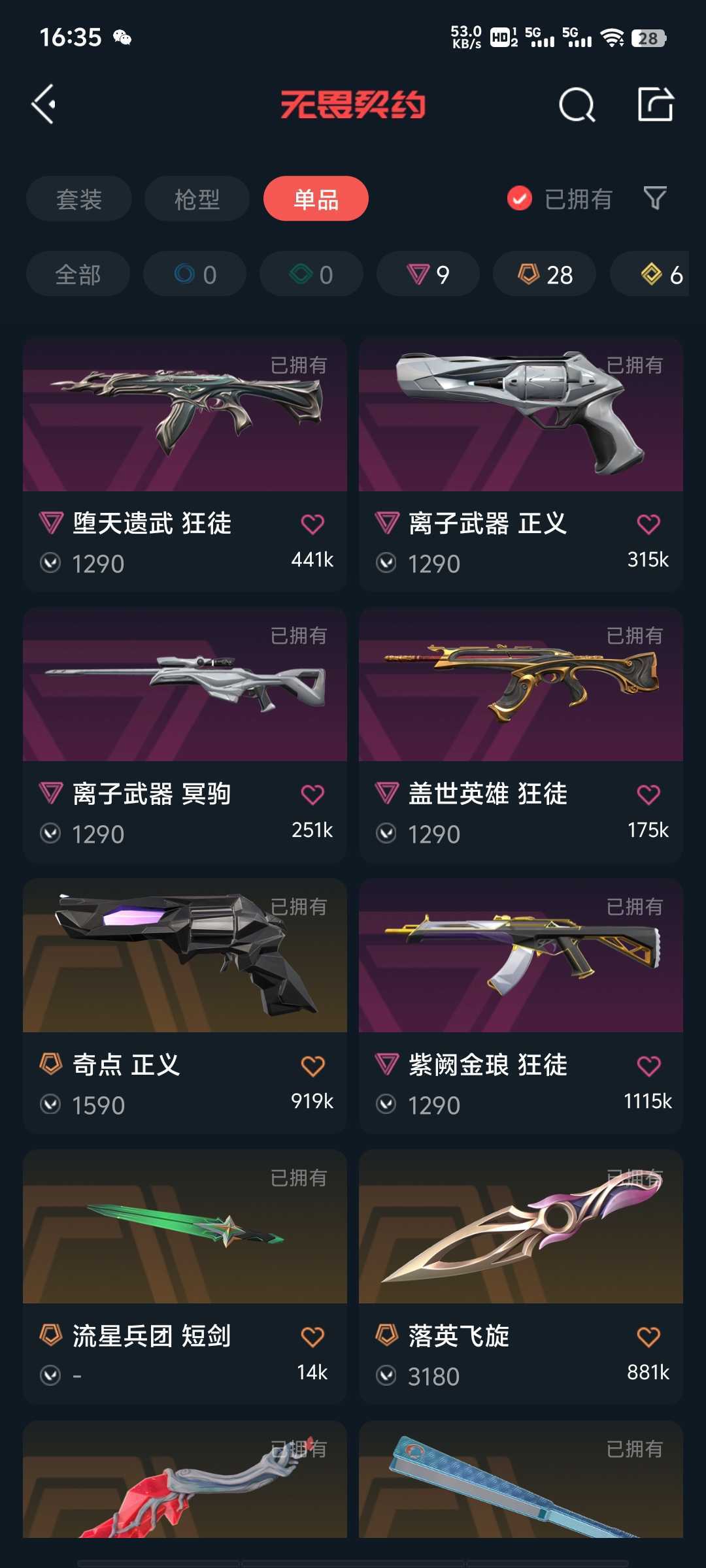
Task: Select the 全部 rarity chip
Action: pyautogui.click(x=78, y=274)
